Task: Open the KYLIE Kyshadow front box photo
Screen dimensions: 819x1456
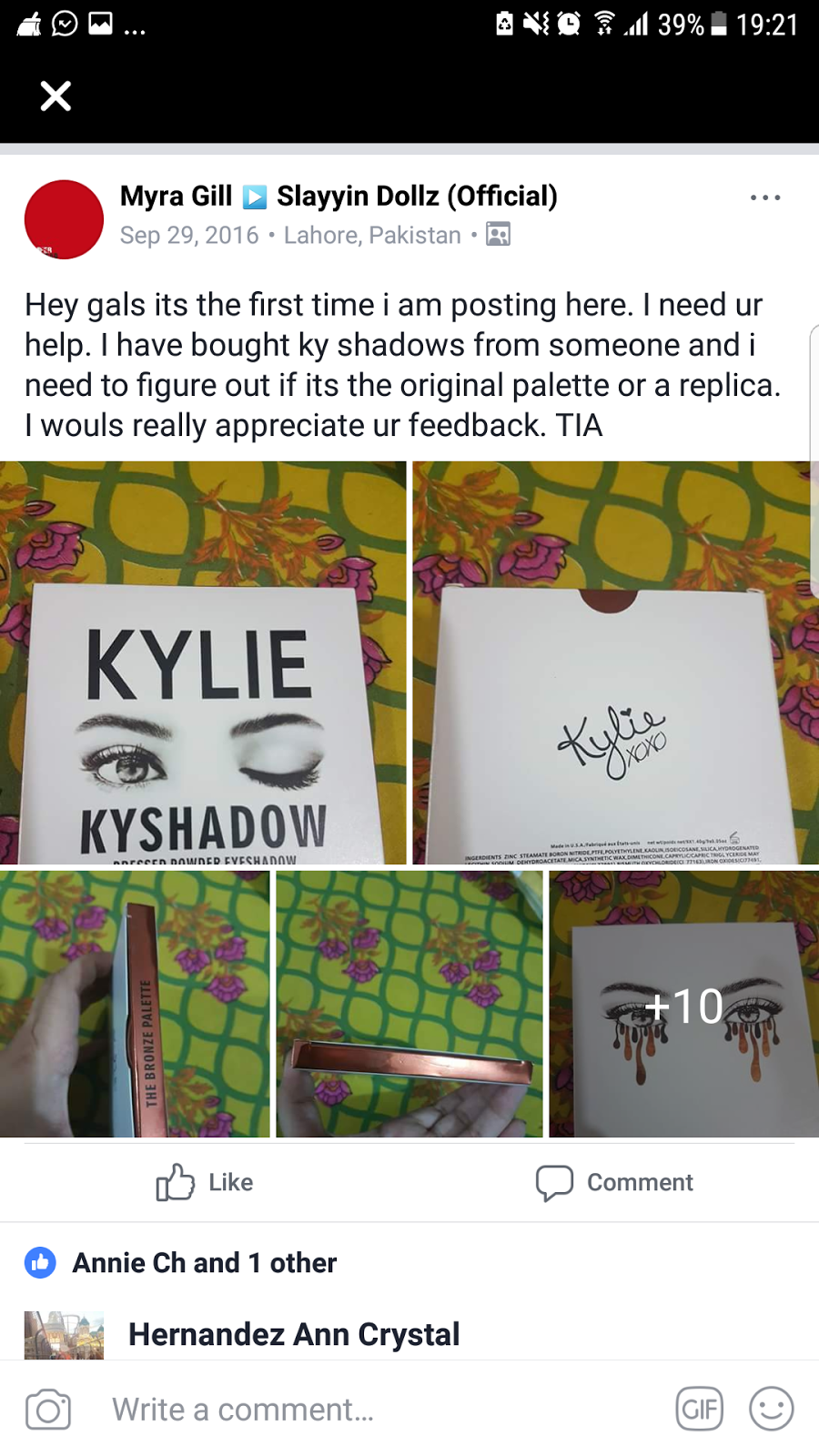Action: click(203, 662)
